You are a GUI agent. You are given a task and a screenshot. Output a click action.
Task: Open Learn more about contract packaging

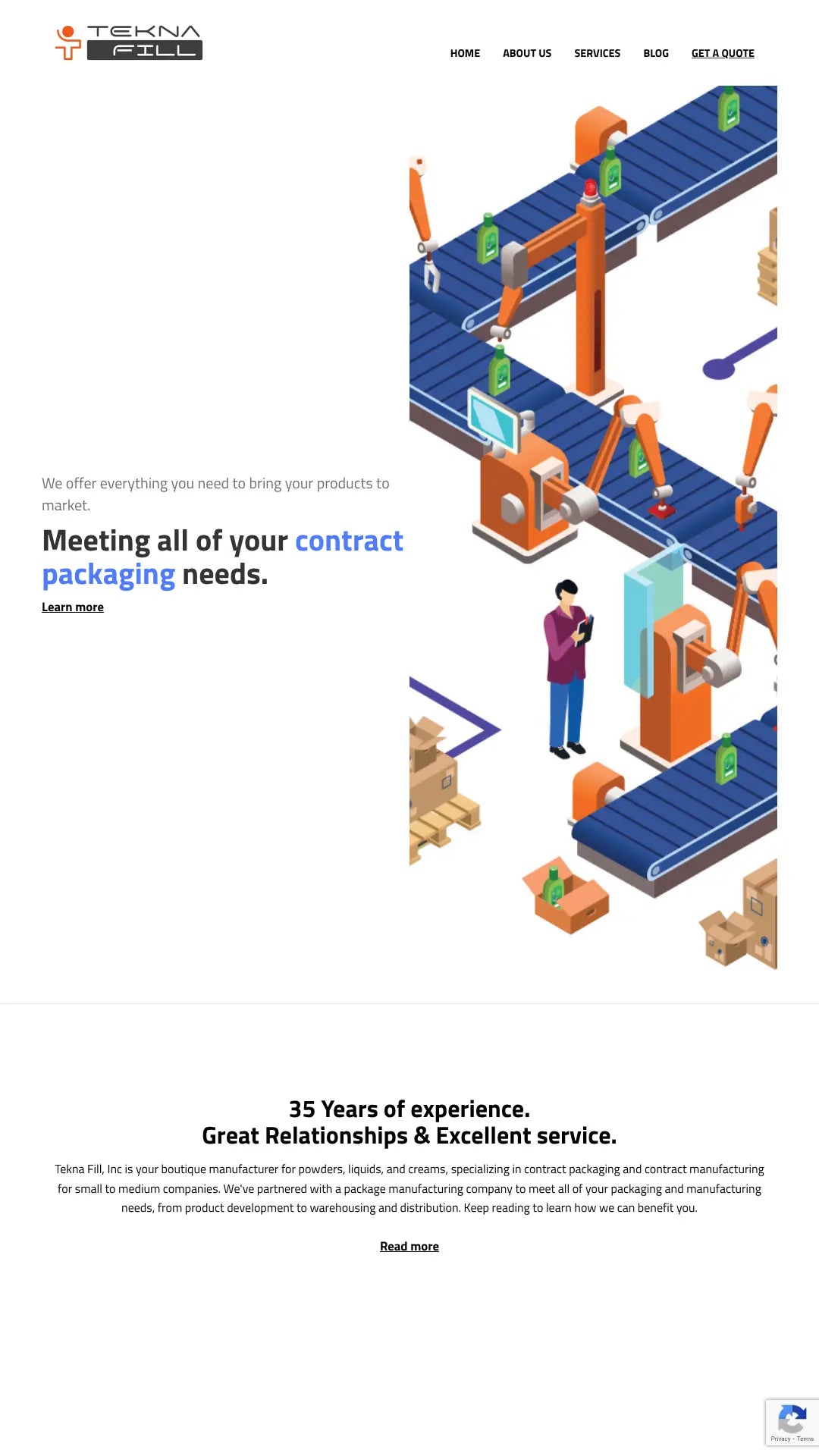tap(73, 607)
